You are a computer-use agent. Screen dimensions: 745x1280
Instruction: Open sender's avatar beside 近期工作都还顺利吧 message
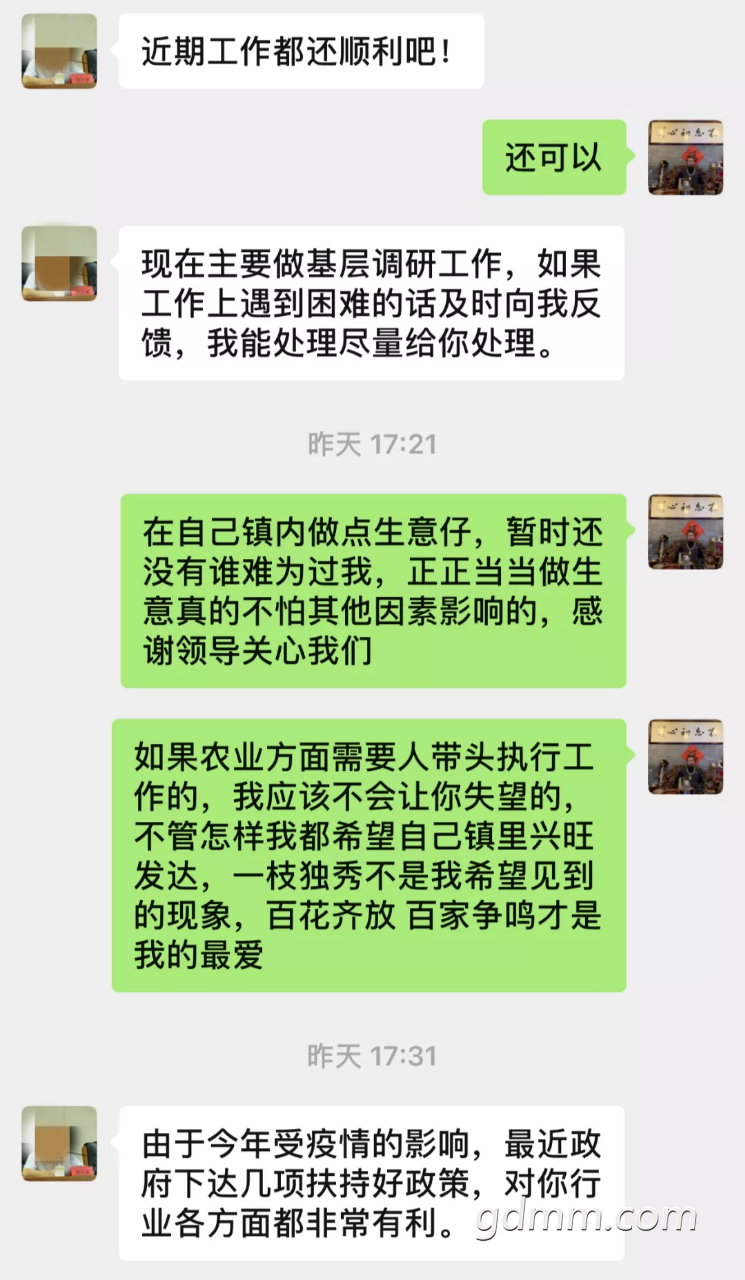tap(59, 51)
